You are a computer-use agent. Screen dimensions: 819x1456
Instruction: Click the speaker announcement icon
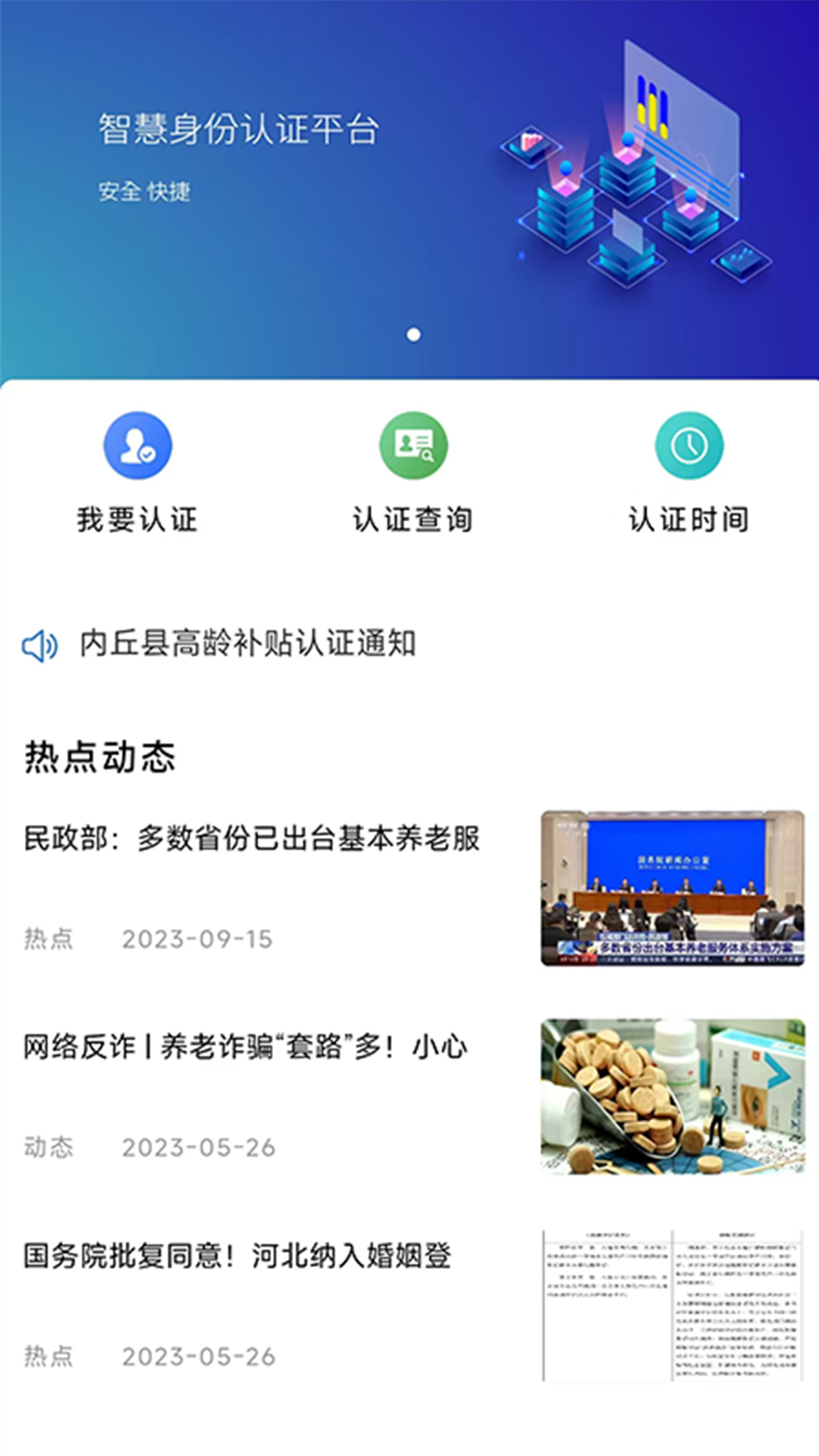point(41,645)
